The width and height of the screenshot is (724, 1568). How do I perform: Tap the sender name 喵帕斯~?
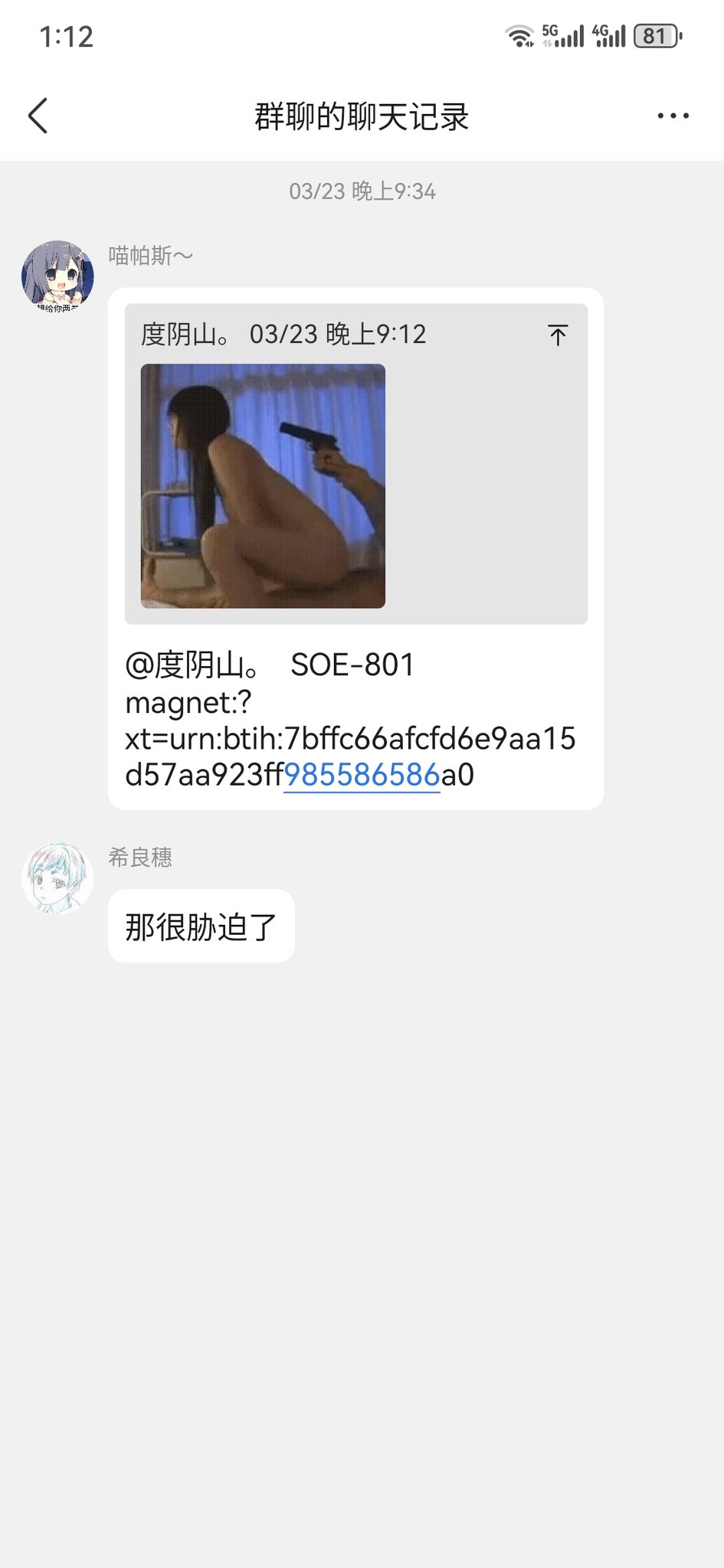coord(150,255)
